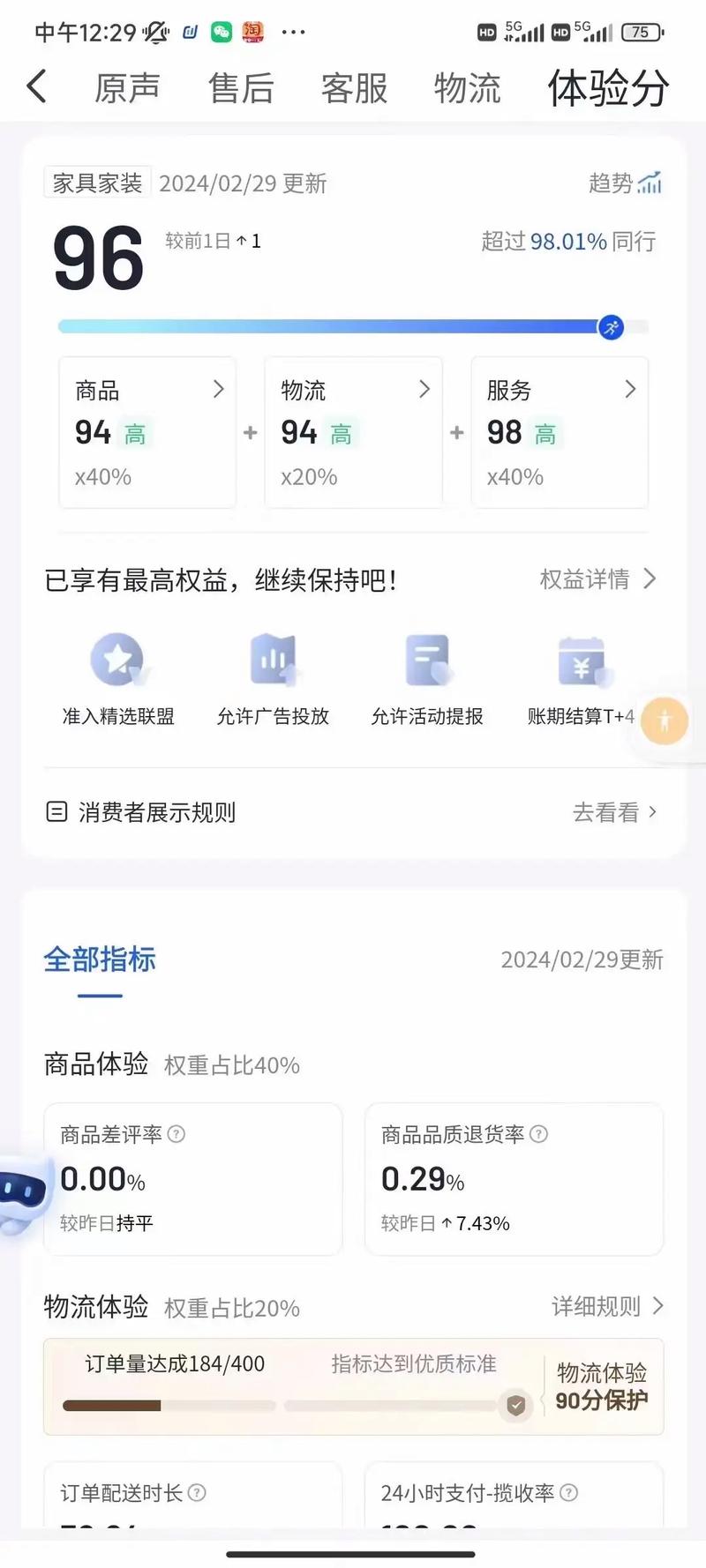Expand the 物流 score card details
This screenshot has width=706, height=1568.
[425, 389]
